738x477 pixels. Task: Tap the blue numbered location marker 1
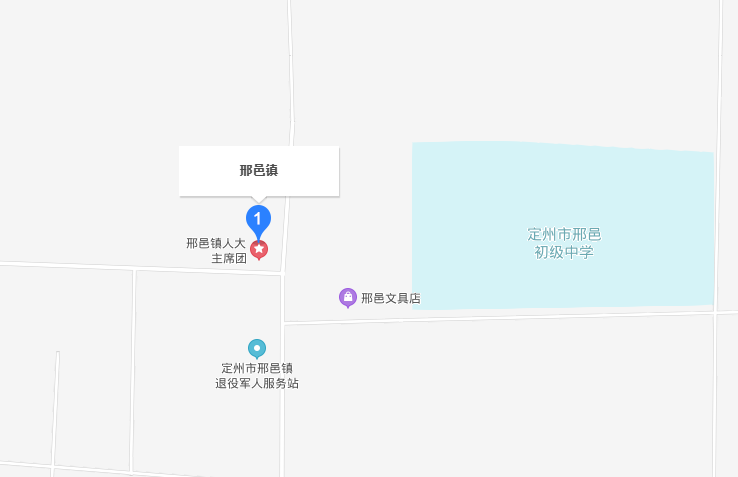coord(258,219)
